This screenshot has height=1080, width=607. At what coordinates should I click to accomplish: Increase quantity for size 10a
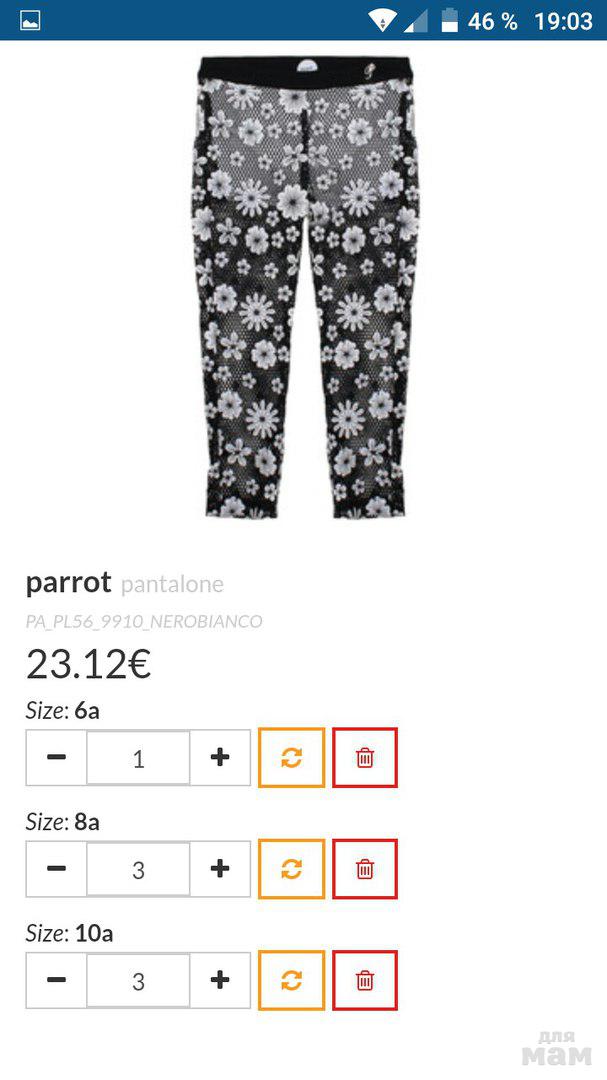click(220, 980)
